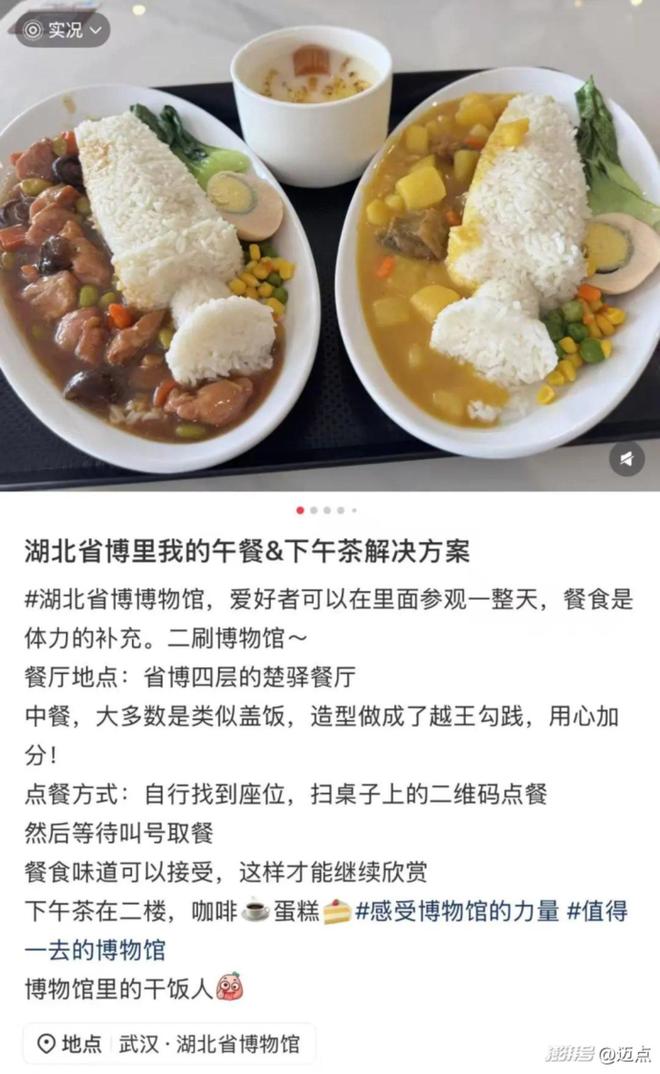
Task: Open the 实况 live photo dropdown
Action: coord(63,30)
